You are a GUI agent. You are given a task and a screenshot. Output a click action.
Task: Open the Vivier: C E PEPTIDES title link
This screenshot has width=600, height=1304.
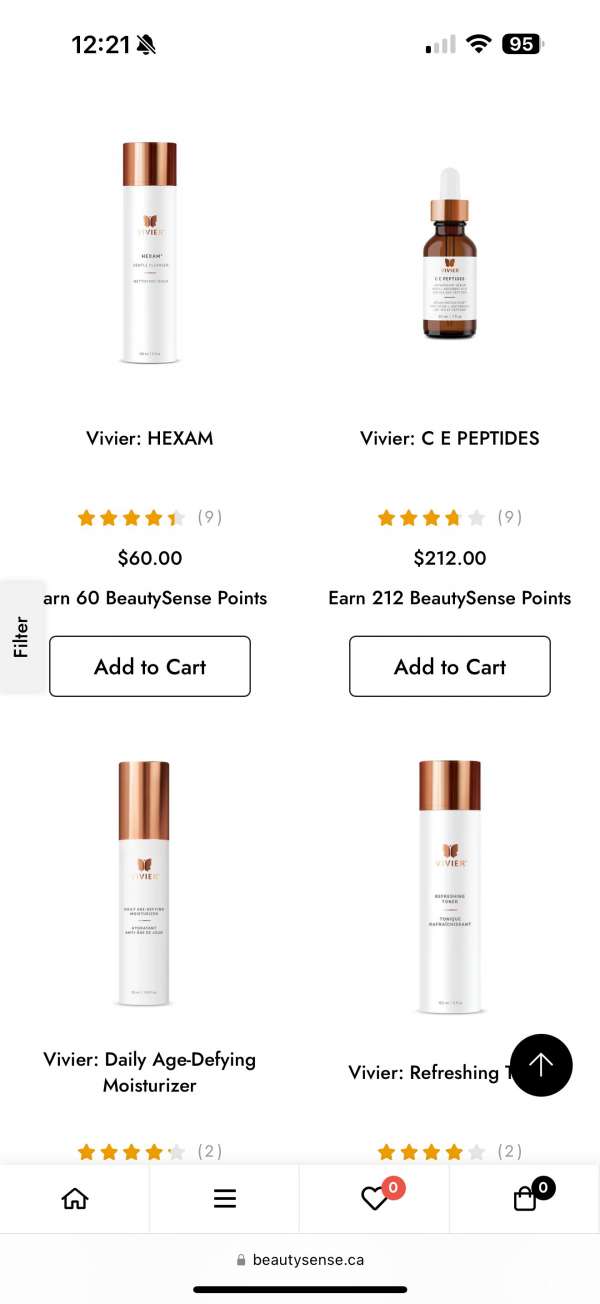point(450,438)
